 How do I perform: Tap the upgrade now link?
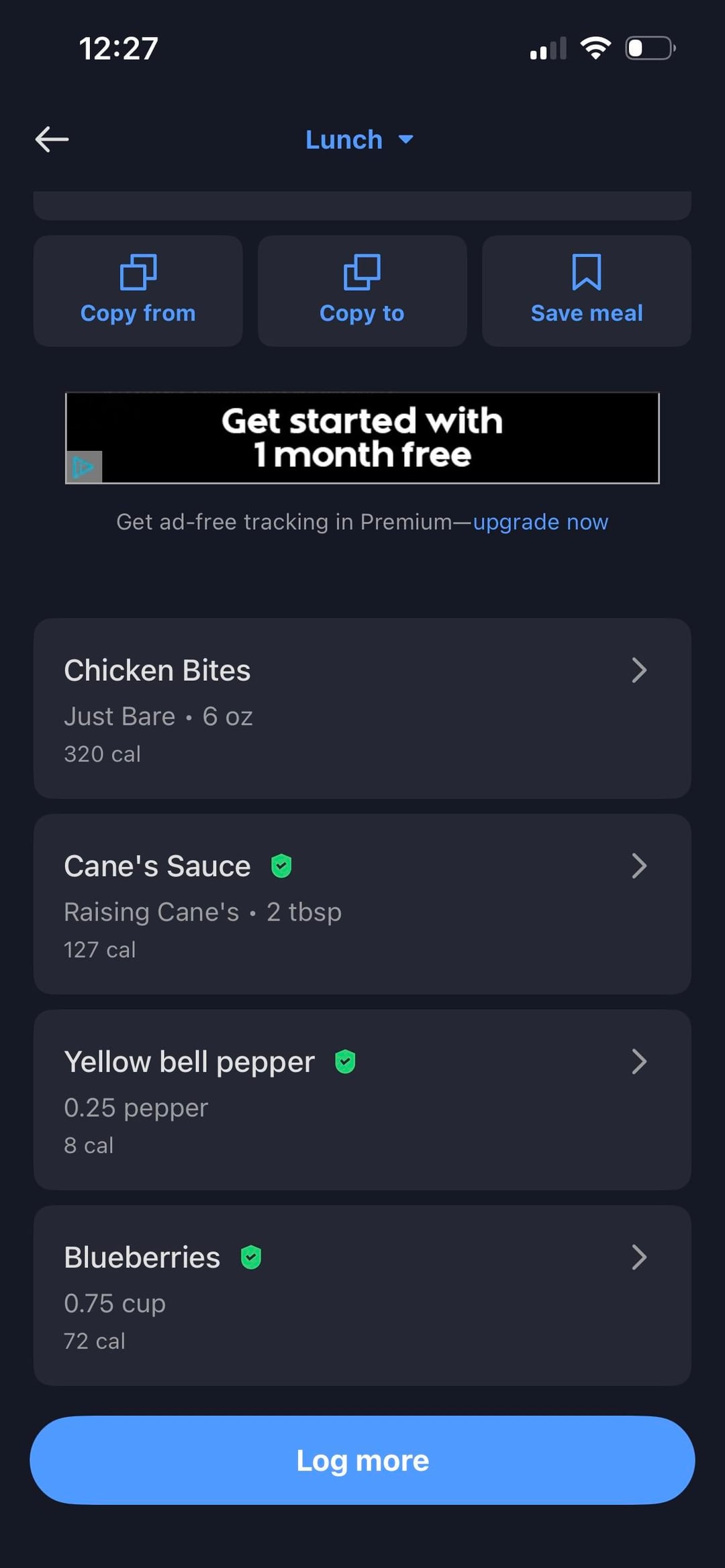[x=540, y=522]
